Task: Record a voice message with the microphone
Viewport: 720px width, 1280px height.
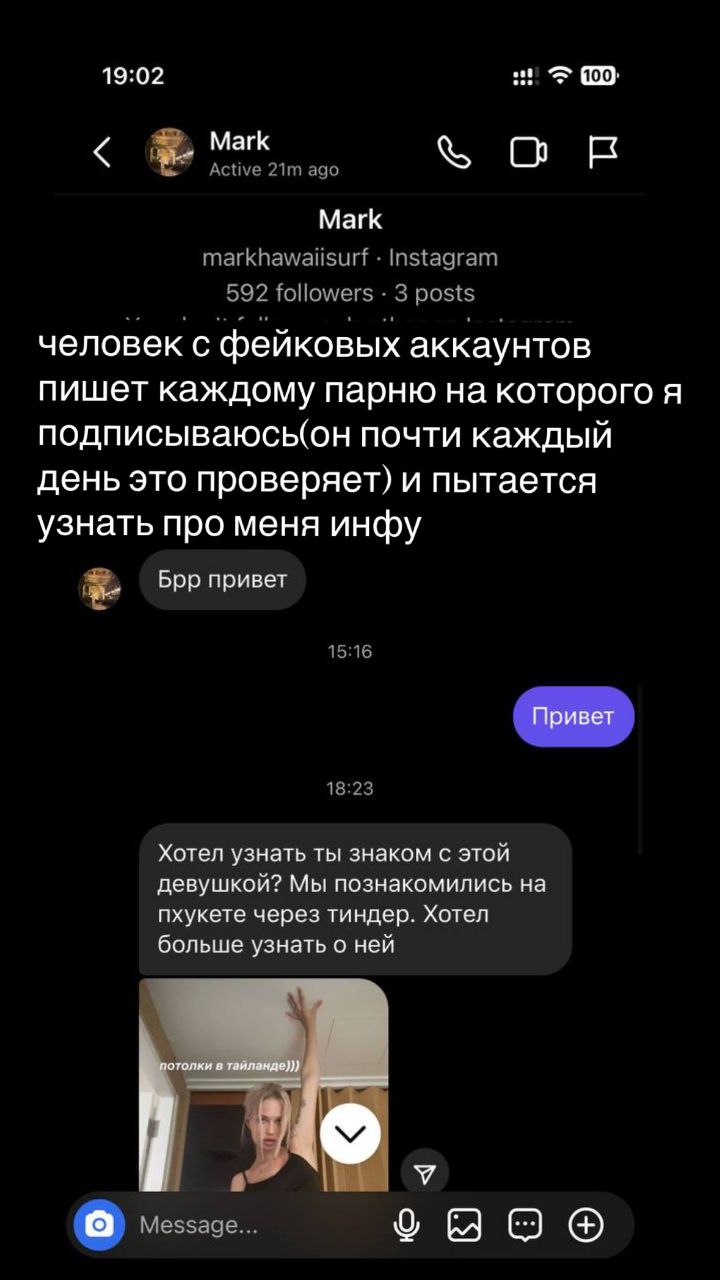Action: click(406, 1225)
